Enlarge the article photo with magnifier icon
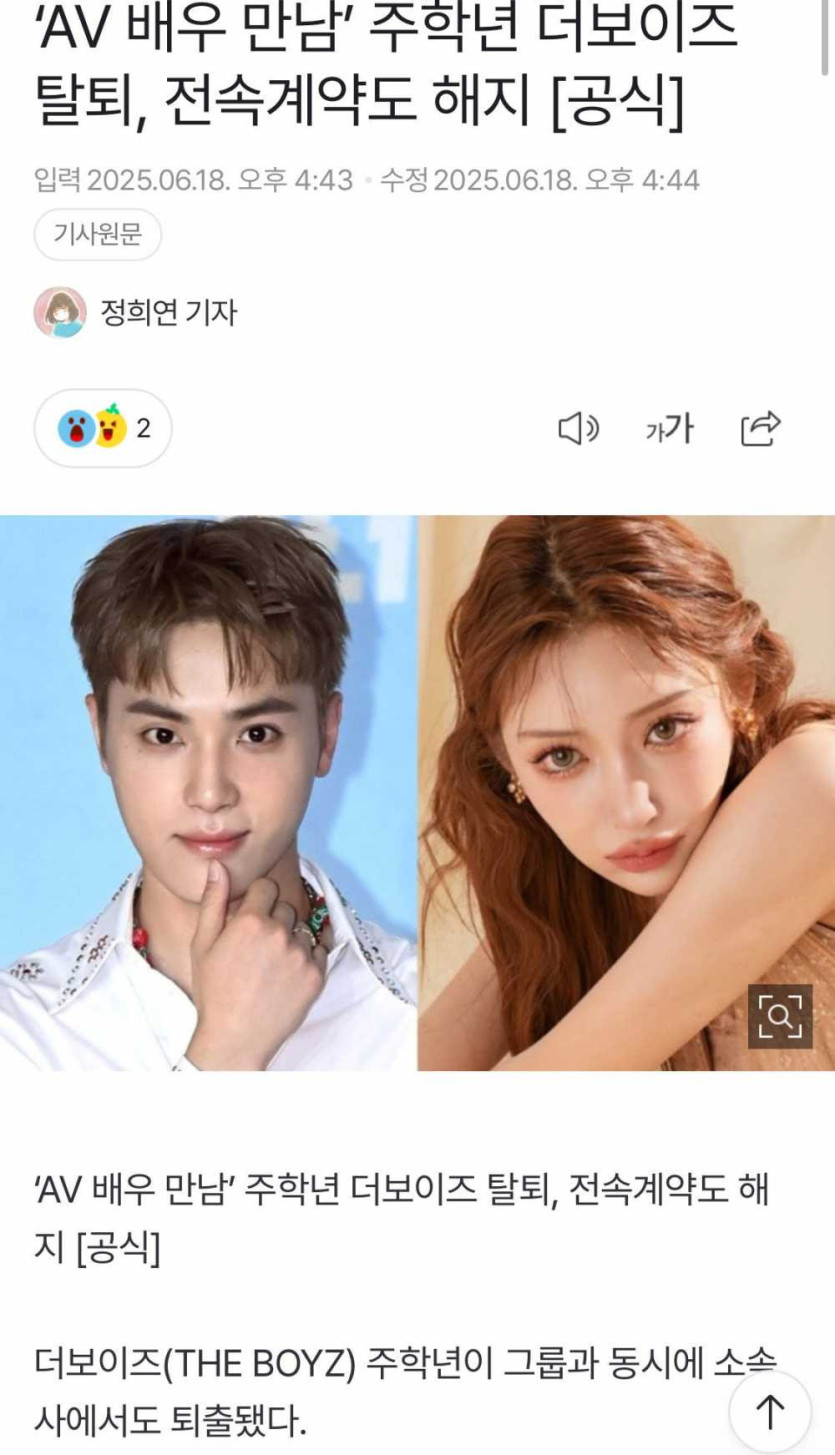This screenshot has height=1455, width=835. [x=780, y=1017]
